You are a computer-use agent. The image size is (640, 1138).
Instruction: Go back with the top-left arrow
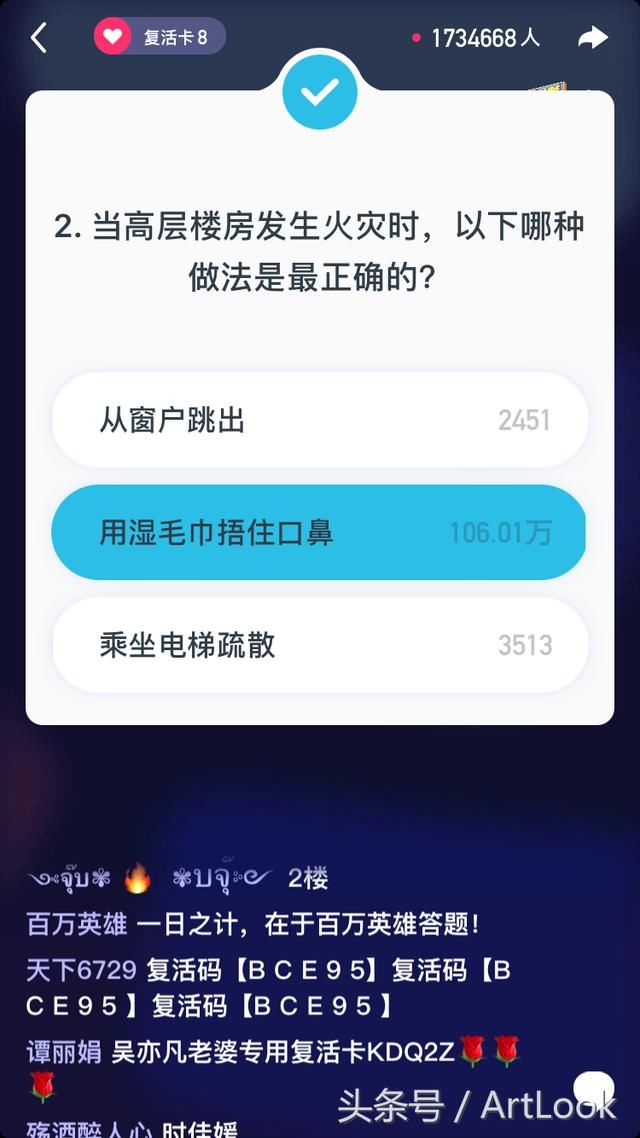[38, 38]
